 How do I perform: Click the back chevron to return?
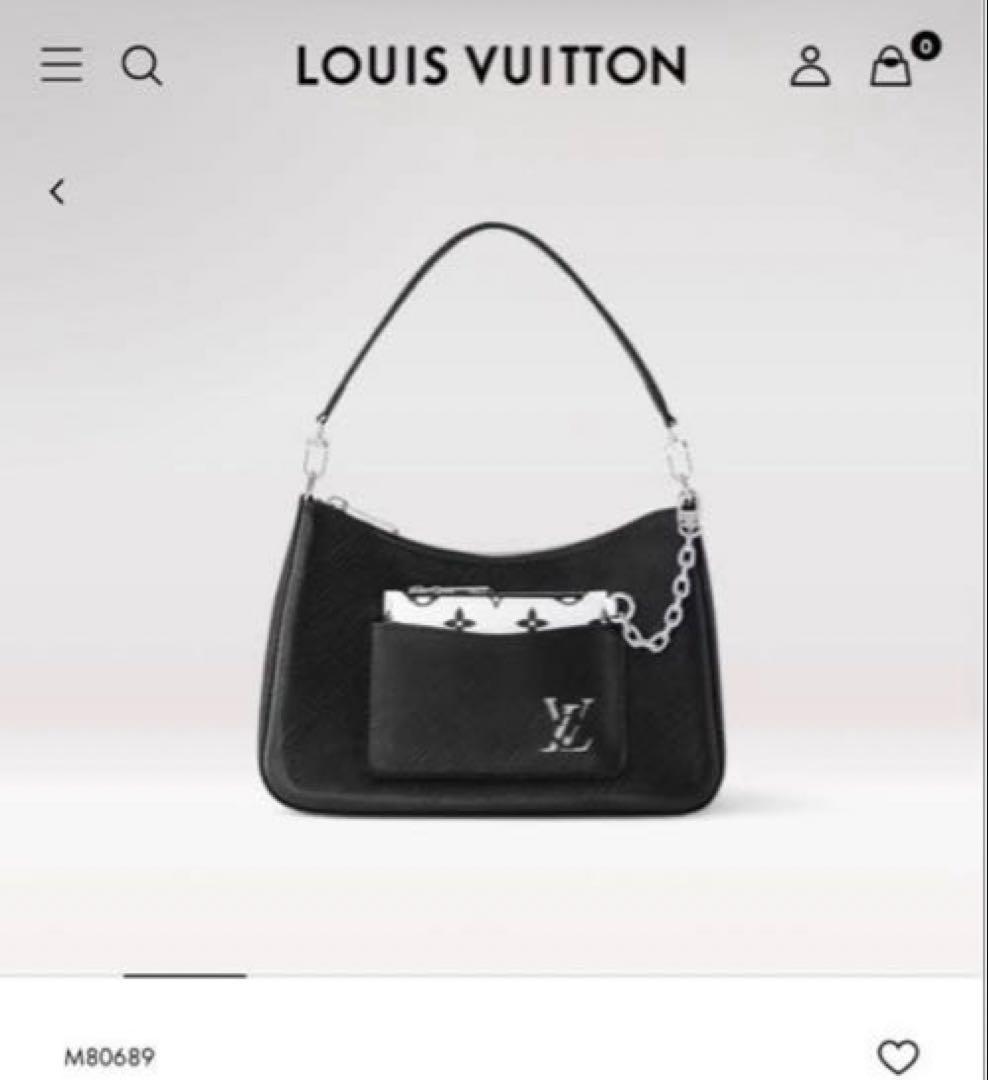click(58, 190)
